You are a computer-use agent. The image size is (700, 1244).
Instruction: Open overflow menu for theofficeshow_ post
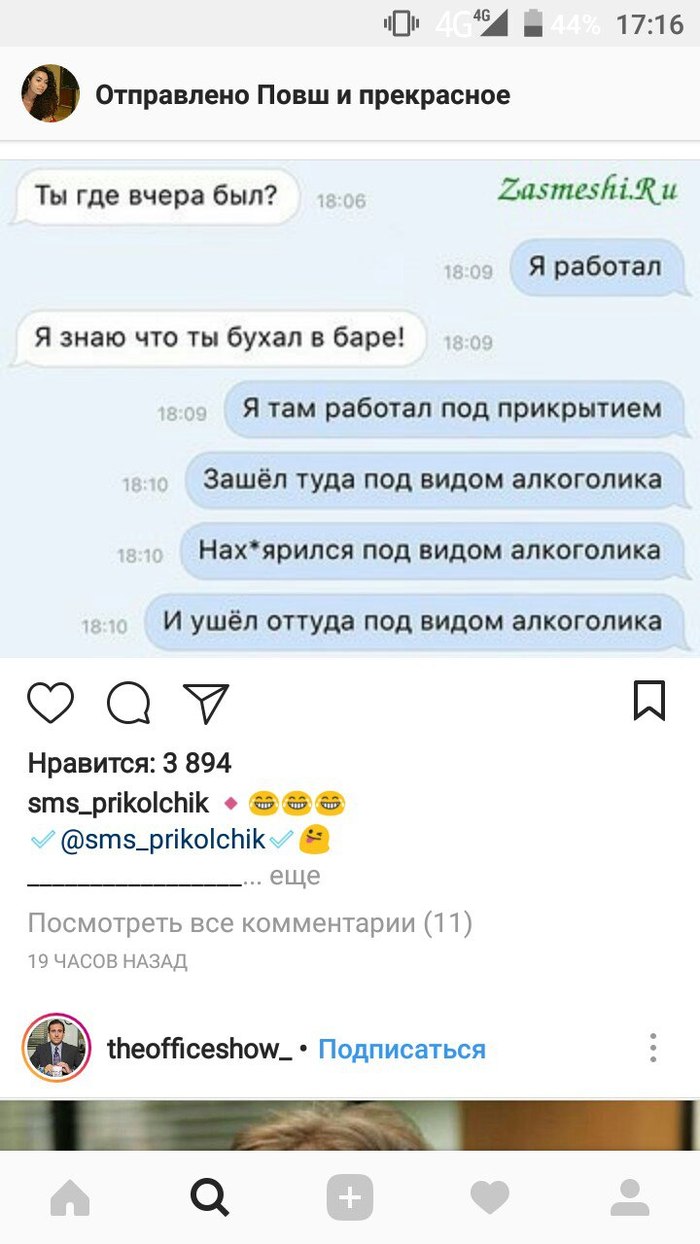[x=652, y=1048]
